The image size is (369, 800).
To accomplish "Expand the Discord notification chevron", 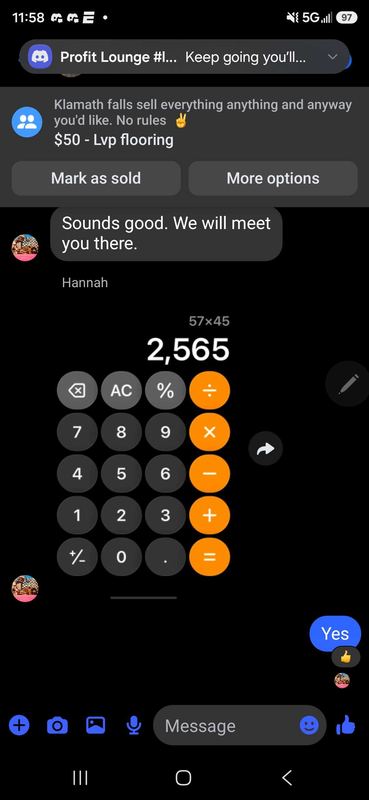I will [332, 57].
